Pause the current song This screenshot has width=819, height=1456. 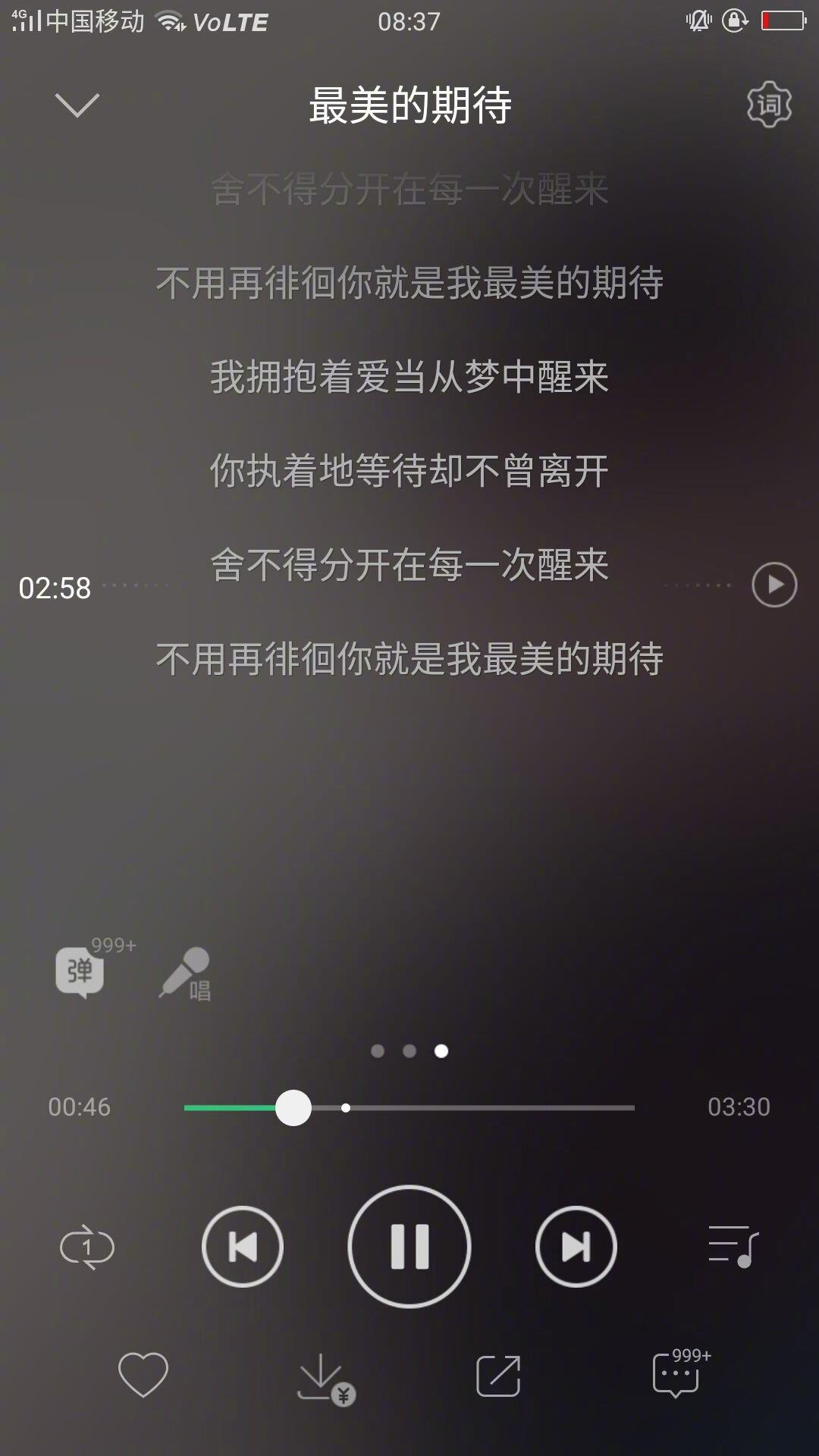click(x=409, y=1247)
